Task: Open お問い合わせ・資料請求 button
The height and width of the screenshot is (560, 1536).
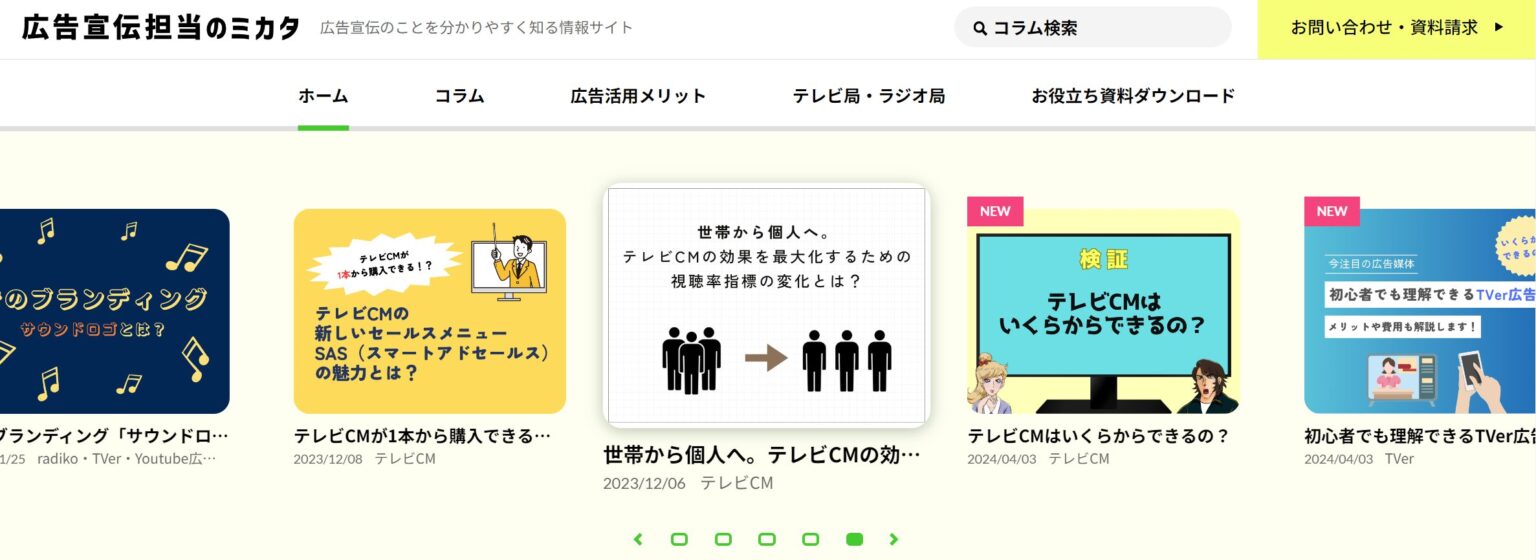Action: click(x=1396, y=28)
